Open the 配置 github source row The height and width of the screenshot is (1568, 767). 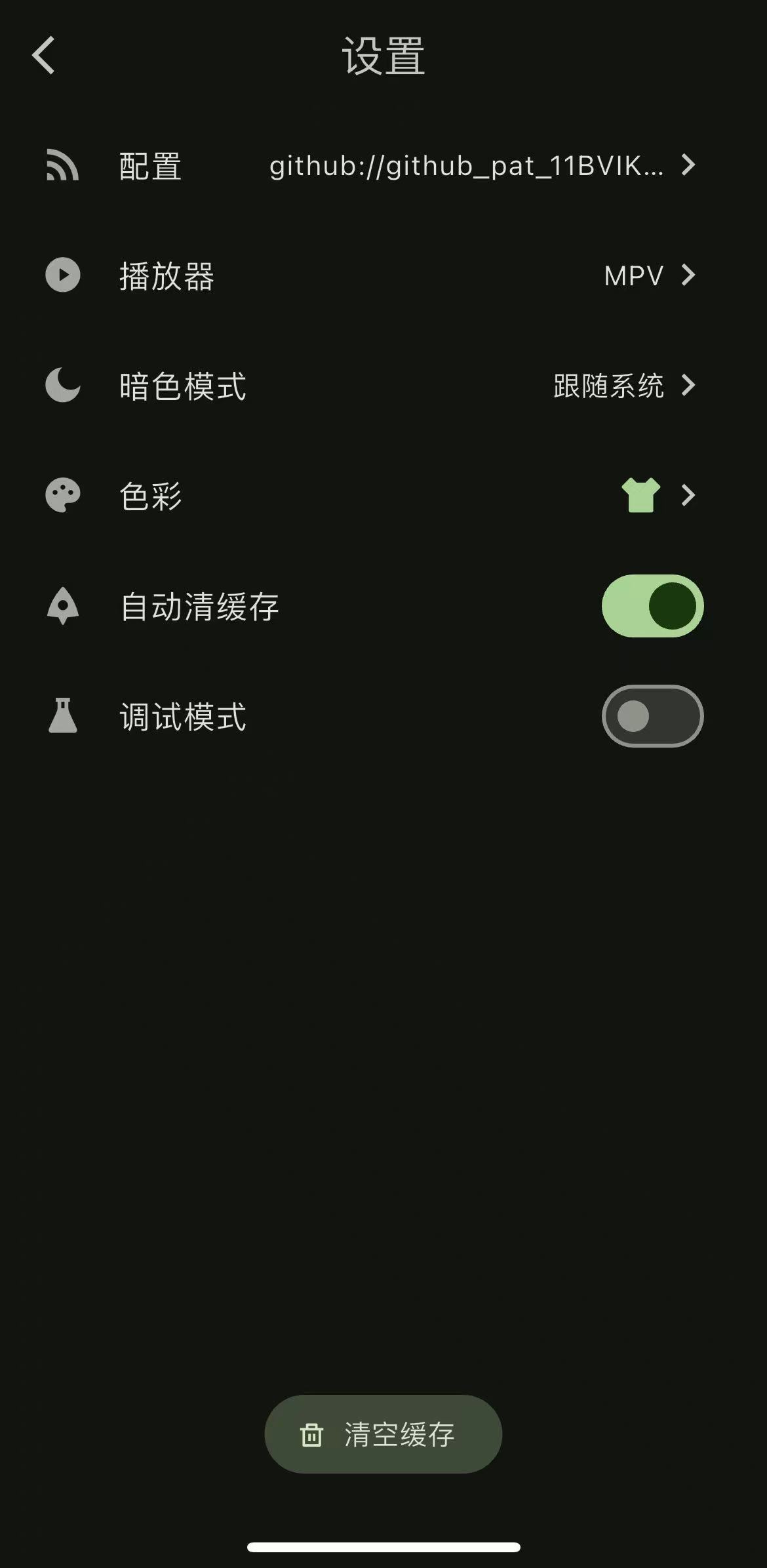383,166
